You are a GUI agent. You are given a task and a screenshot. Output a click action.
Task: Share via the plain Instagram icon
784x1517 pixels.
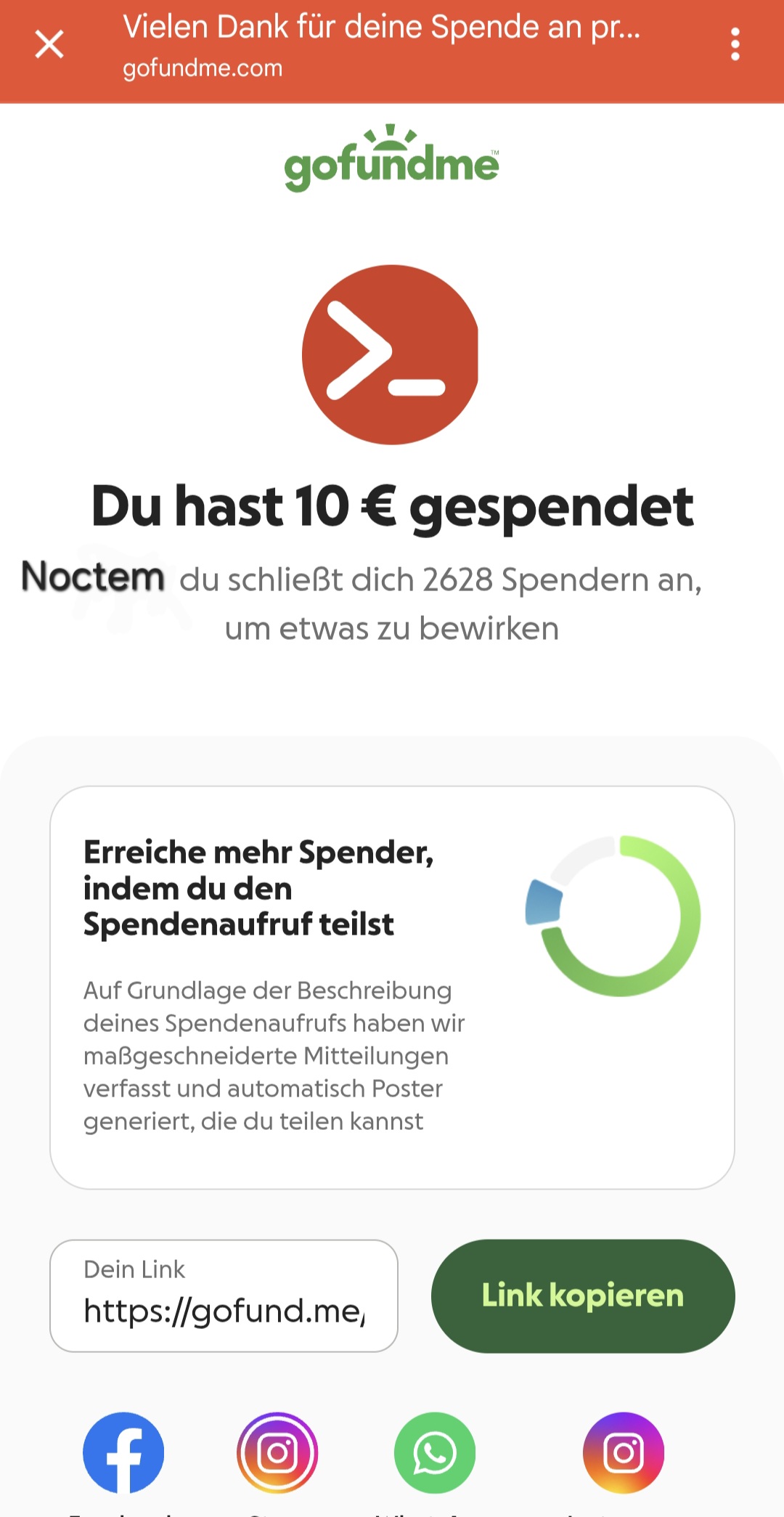point(623,1452)
